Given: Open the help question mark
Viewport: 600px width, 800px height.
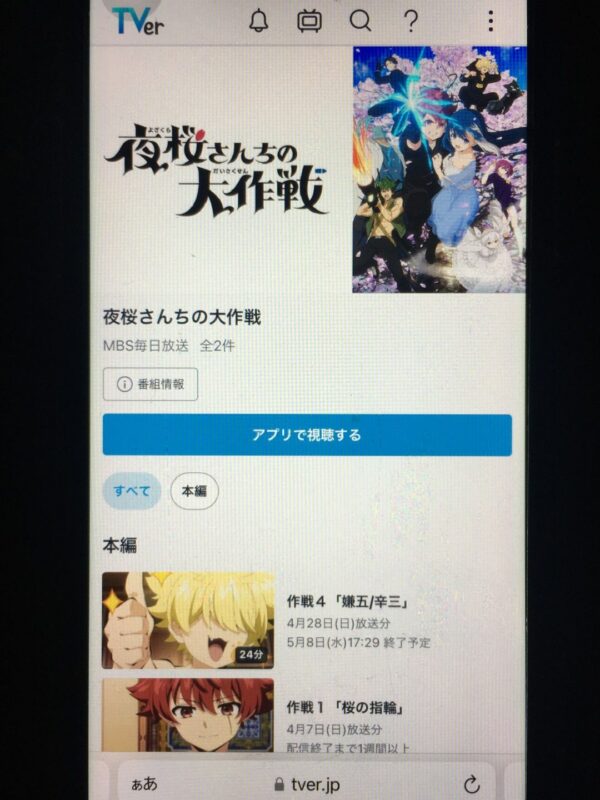Looking at the screenshot, I should point(410,21).
